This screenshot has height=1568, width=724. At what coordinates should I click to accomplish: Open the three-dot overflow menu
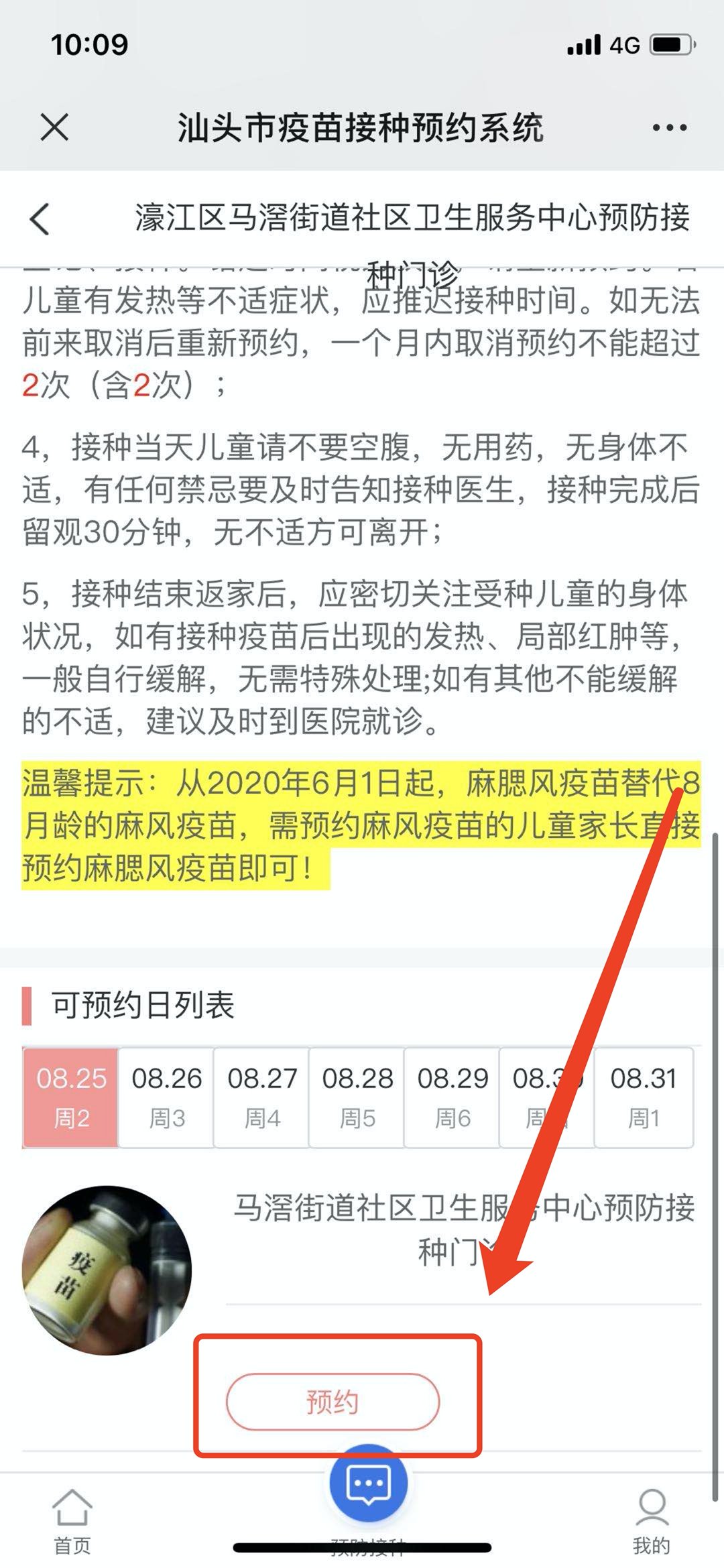click(669, 127)
